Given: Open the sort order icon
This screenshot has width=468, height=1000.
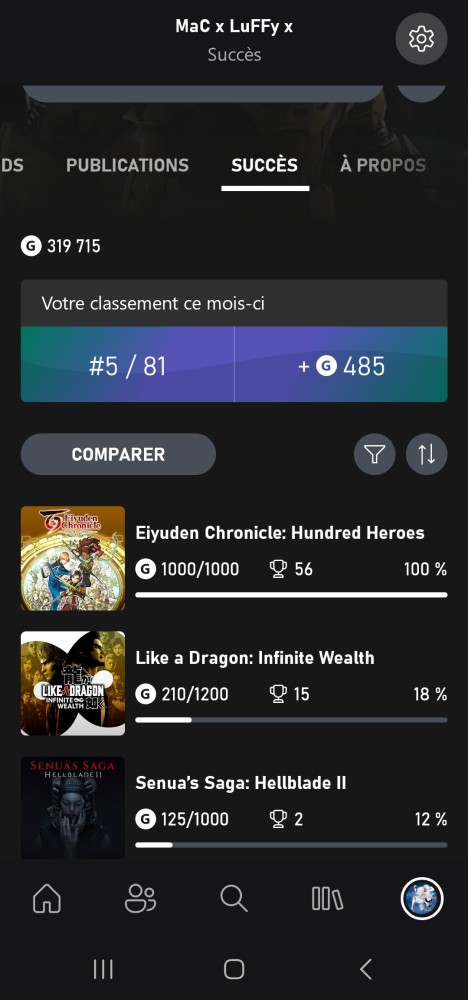Looking at the screenshot, I should pyautogui.click(x=427, y=454).
